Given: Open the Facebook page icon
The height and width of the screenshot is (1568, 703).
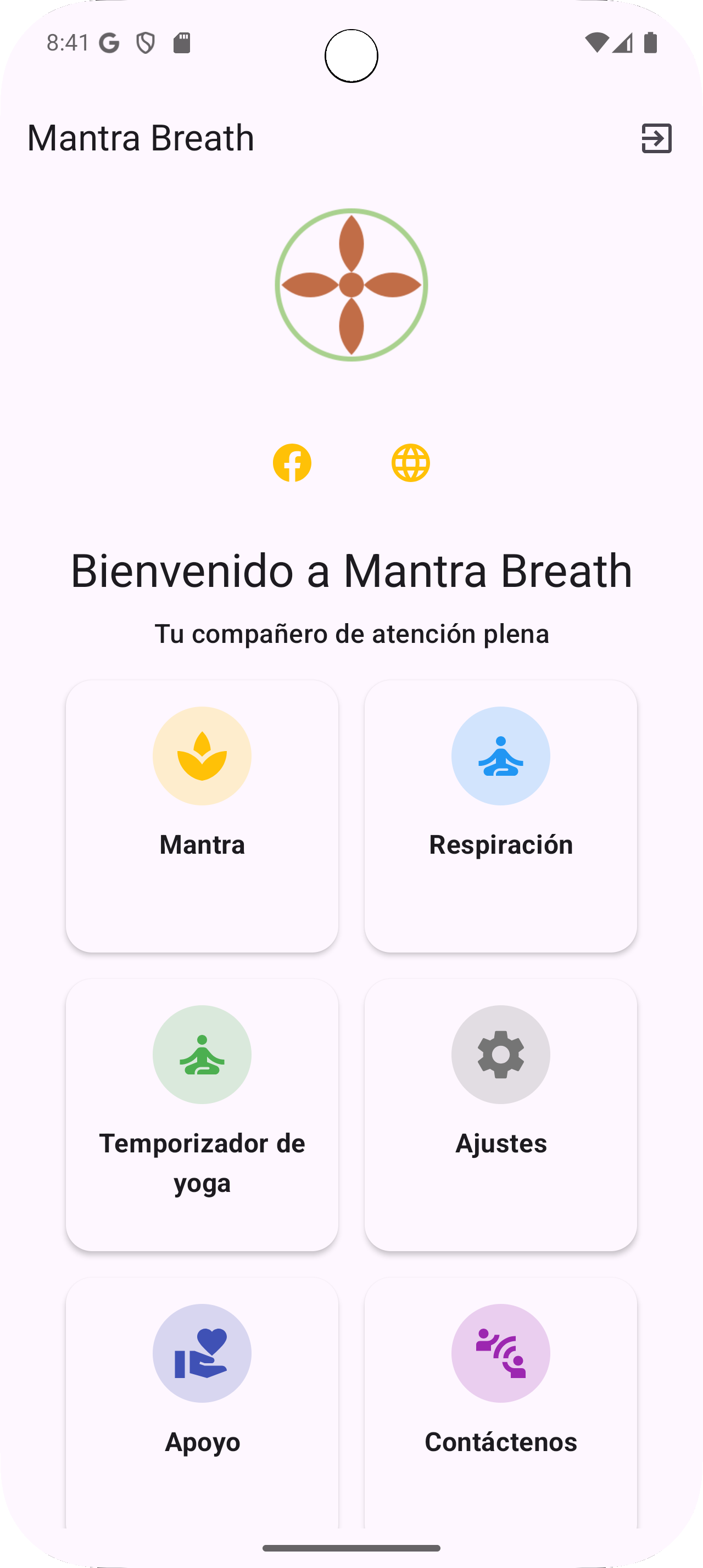Looking at the screenshot, I should 293,463.
